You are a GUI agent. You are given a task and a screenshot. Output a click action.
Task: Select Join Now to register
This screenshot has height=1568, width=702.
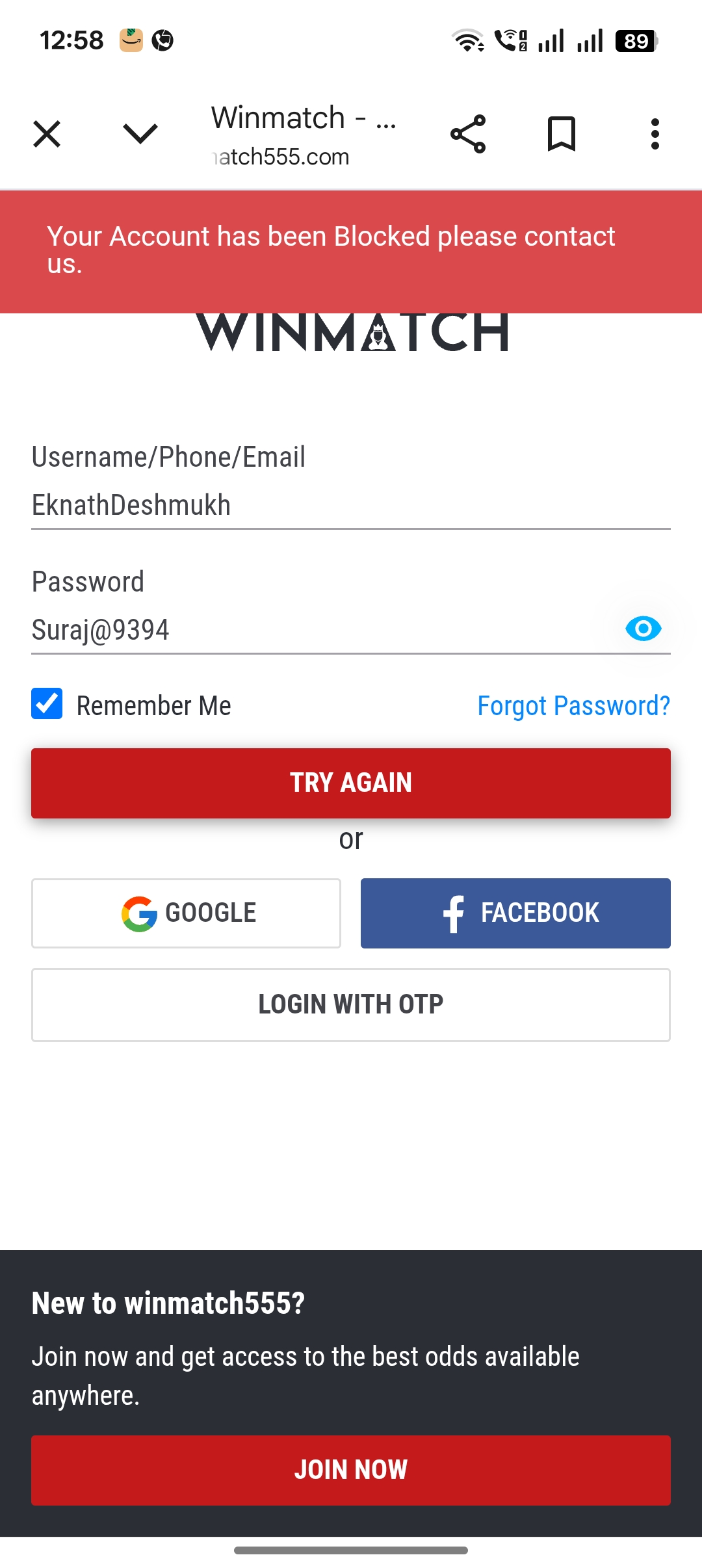351,1470
